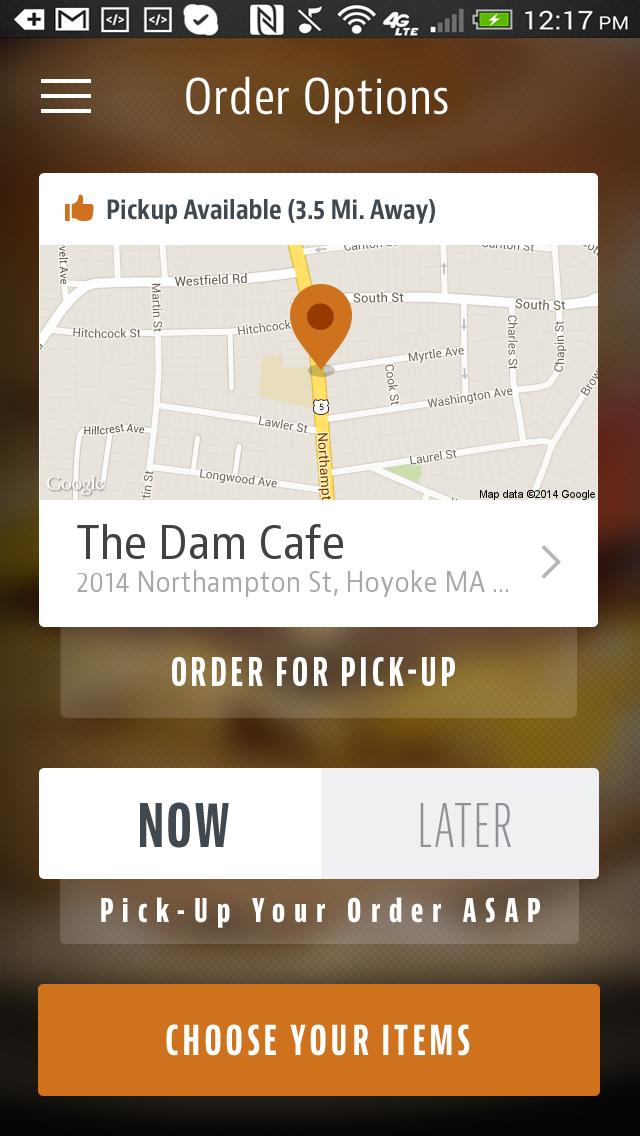The height and width of the screenshot is (1136, 640).
Task: Open the hamburger navigation menu
Action: 66,97
